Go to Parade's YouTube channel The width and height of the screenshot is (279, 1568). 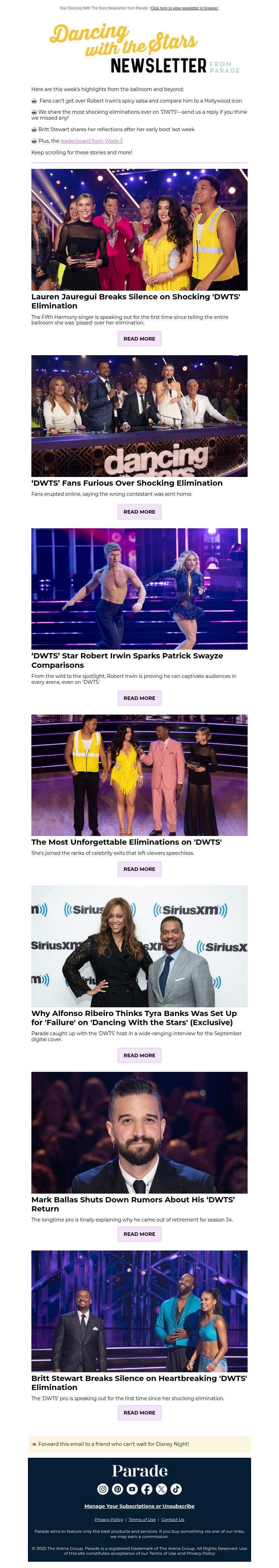(132, 1489)
